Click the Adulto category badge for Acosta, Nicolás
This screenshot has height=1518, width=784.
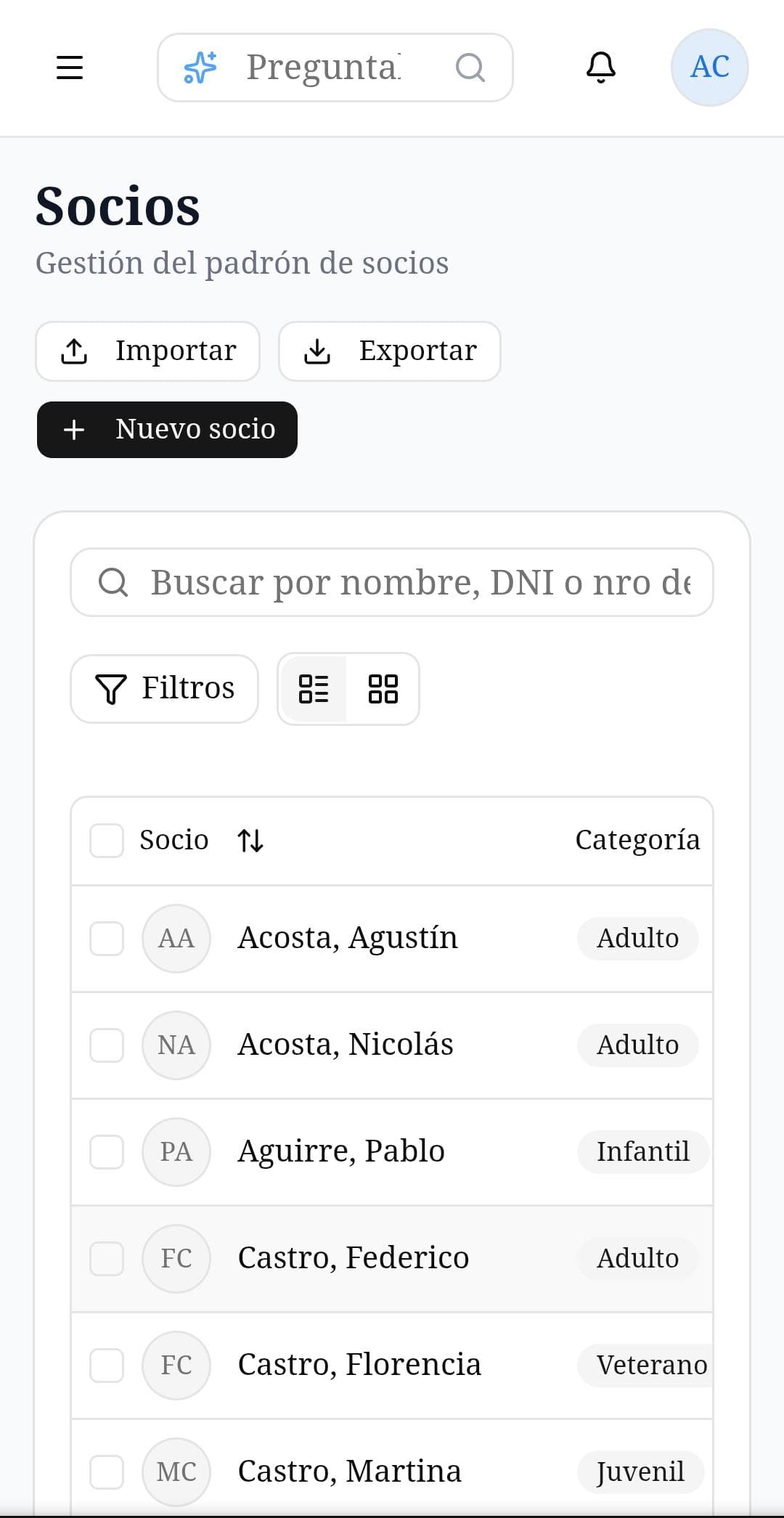pyautogui.click(x=637, y=1045)
